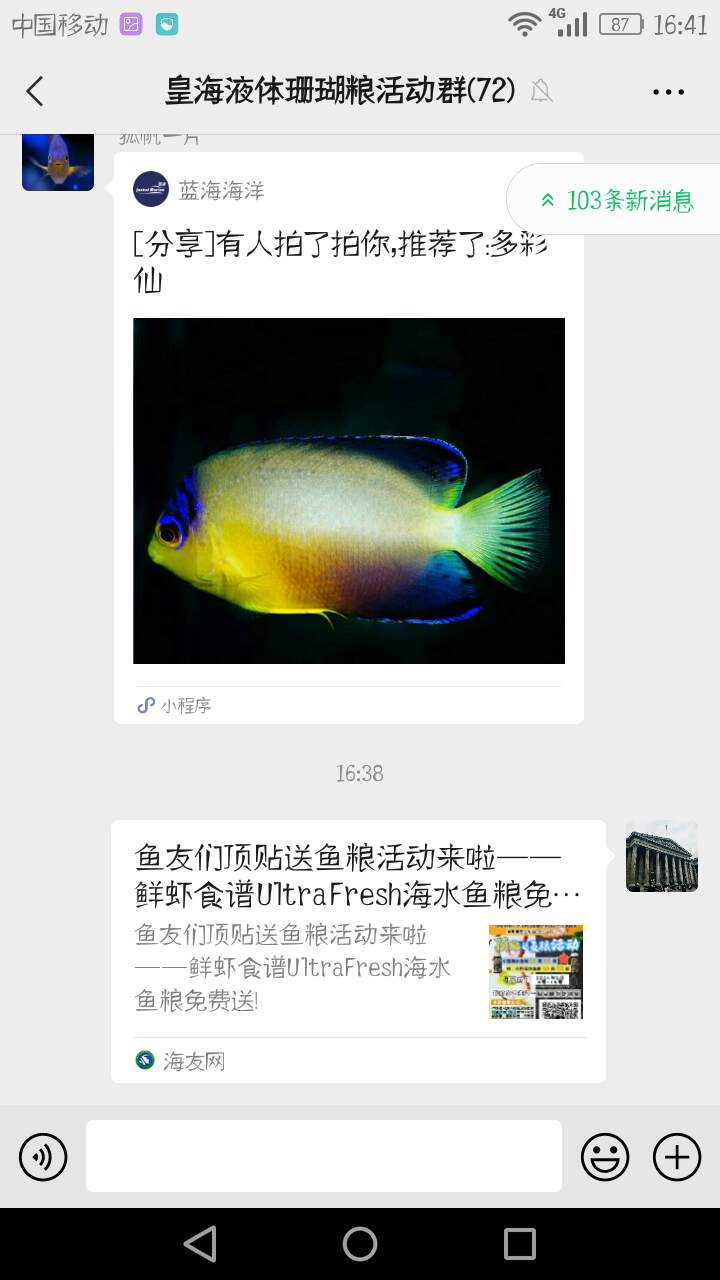Tap the system home button
Screen dimensions: 720x1280
point(360,1244)
